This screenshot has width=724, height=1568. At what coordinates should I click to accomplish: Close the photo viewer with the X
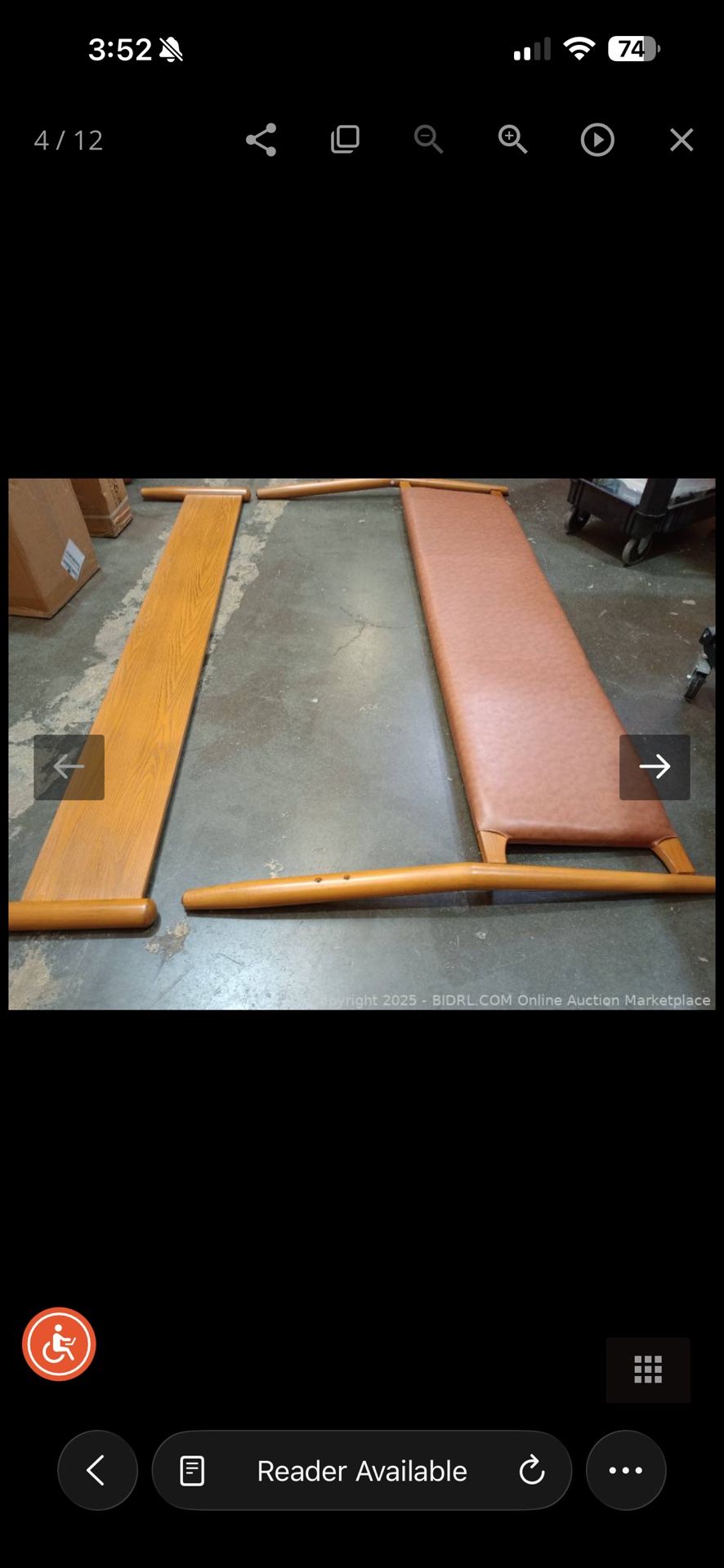(x=681, y=140)
